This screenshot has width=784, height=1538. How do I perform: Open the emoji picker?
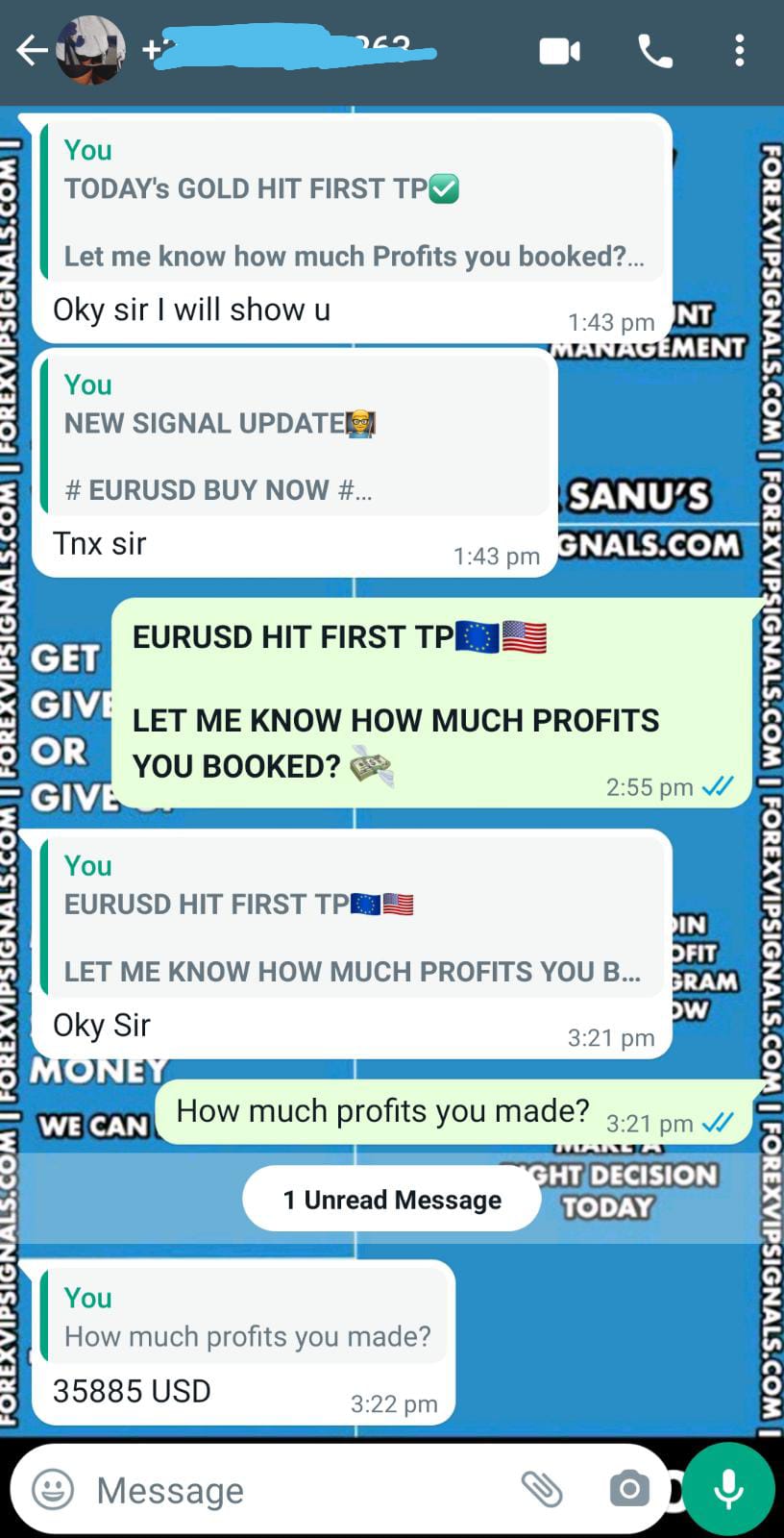tap(53, 1490)
